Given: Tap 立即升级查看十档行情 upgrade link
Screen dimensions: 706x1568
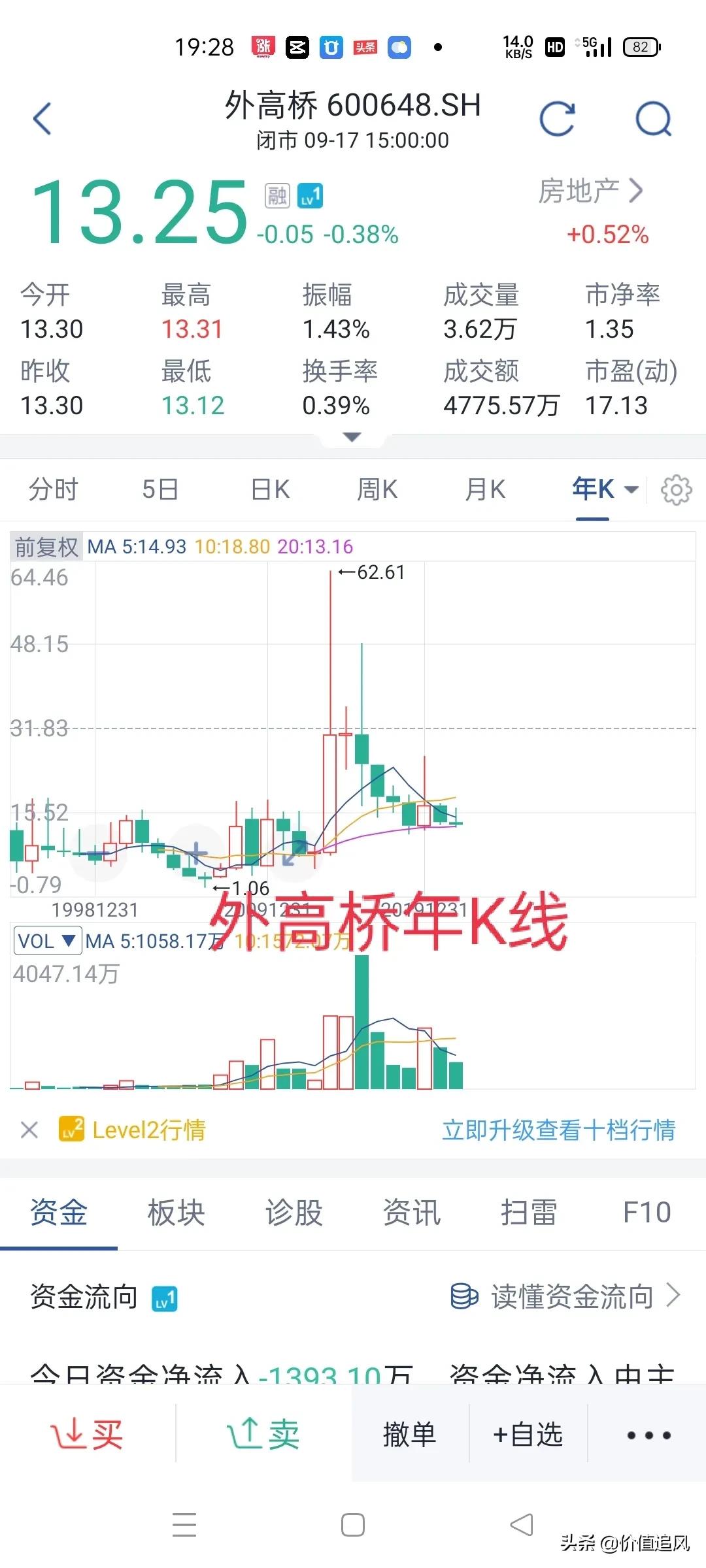Looking at the screenshot, I should (560, 1129).
